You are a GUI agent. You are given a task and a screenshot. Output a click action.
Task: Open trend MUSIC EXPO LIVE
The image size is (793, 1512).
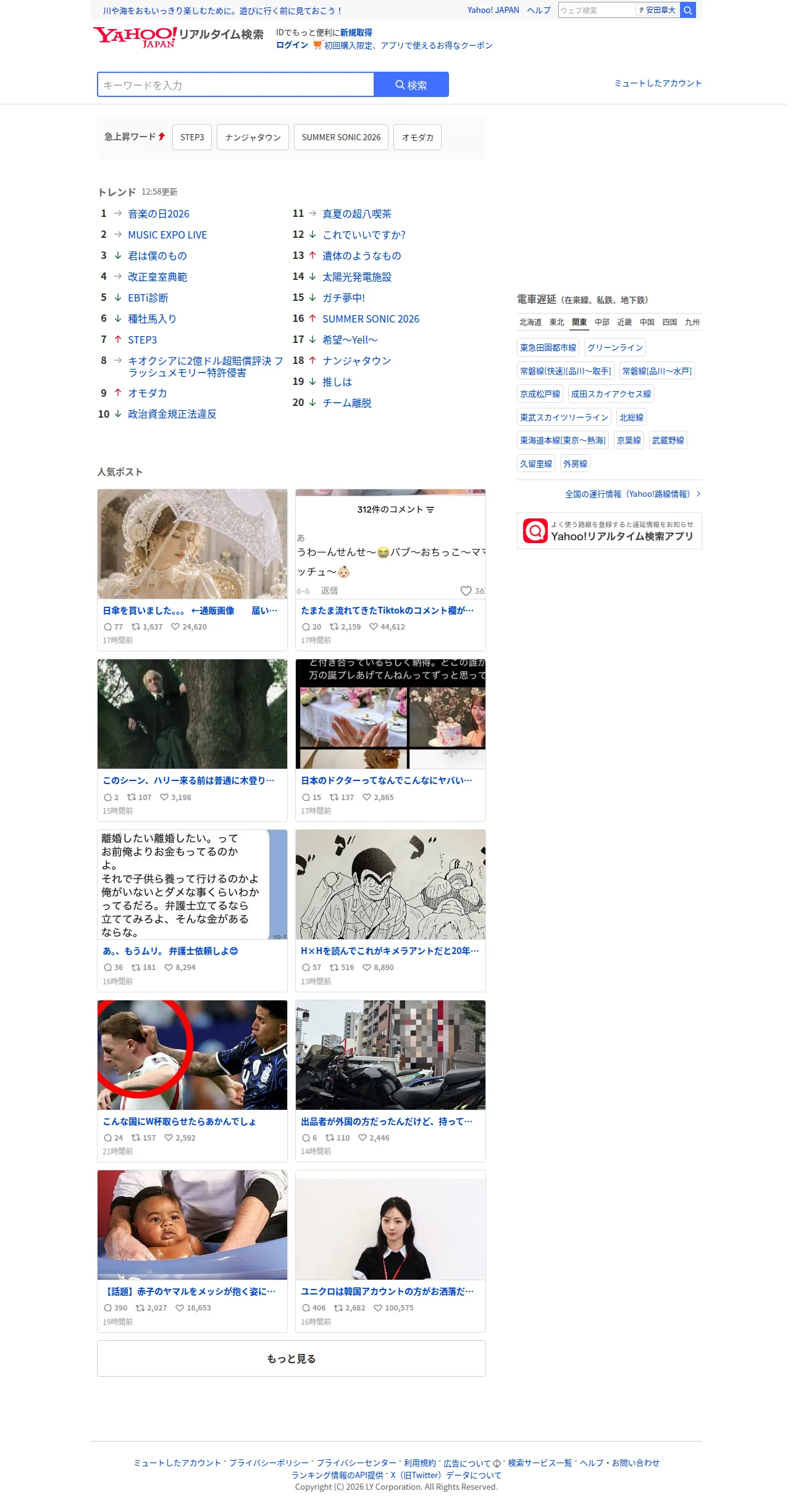(x=167, y=235)
